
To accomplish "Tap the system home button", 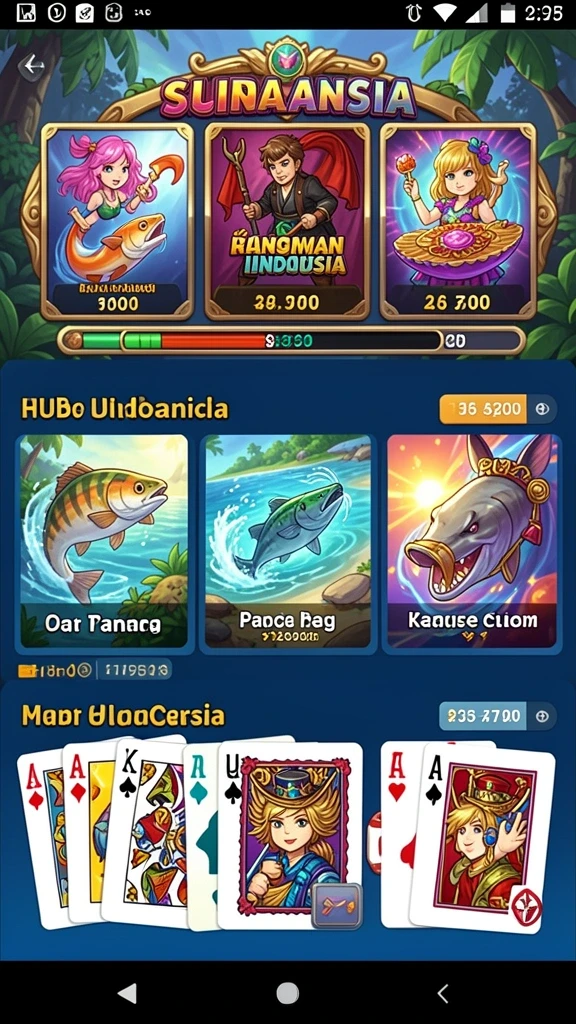I will 287,993.
